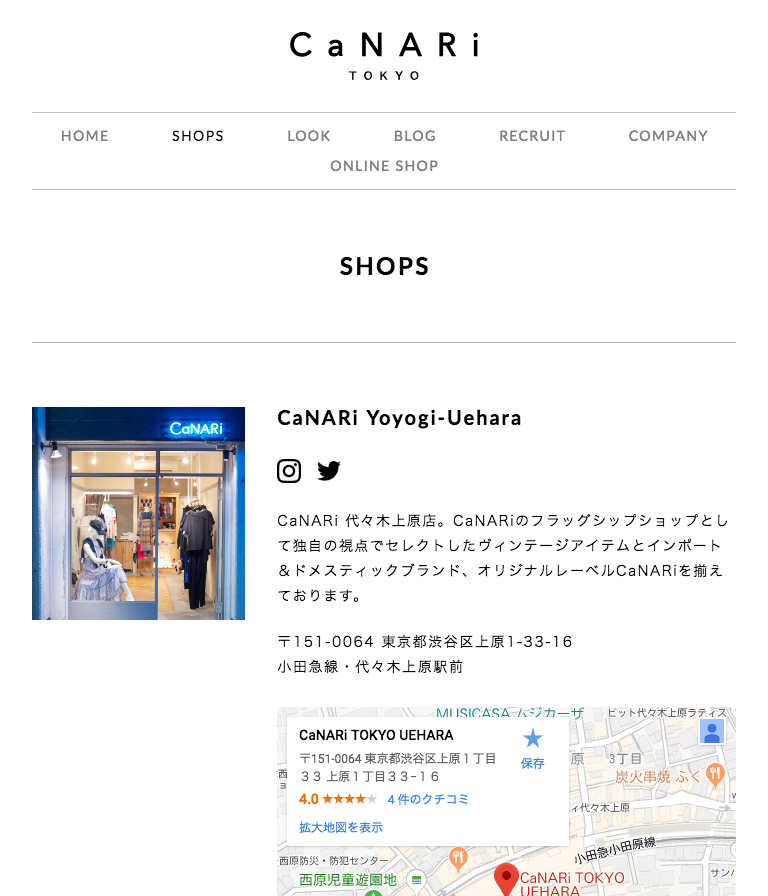Tap the CaNARi TOKYO logo
The height and width of the screenshot is (896, 768).
384,55
